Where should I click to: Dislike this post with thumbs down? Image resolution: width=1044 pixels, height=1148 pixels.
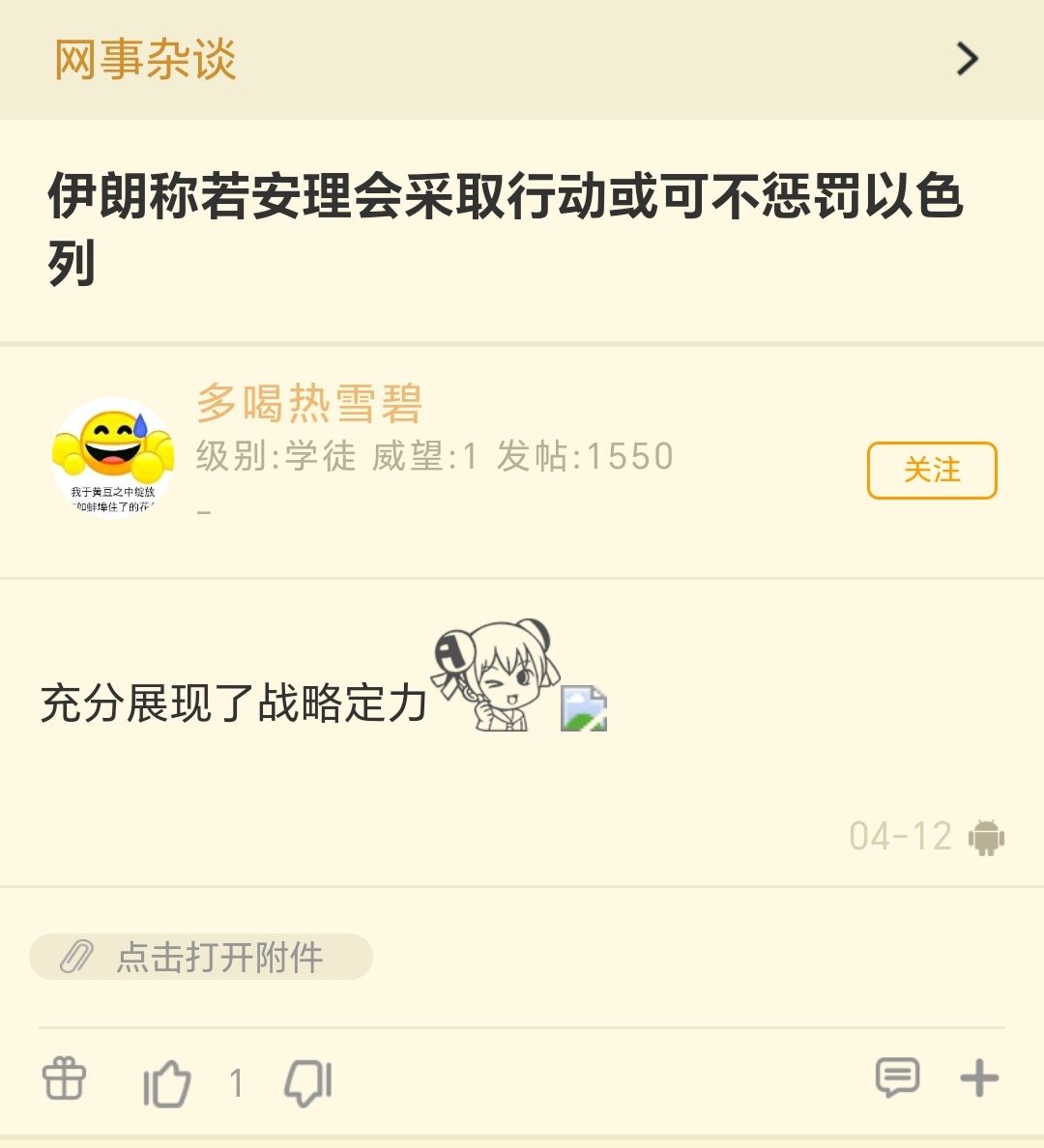pos(308,1082)
